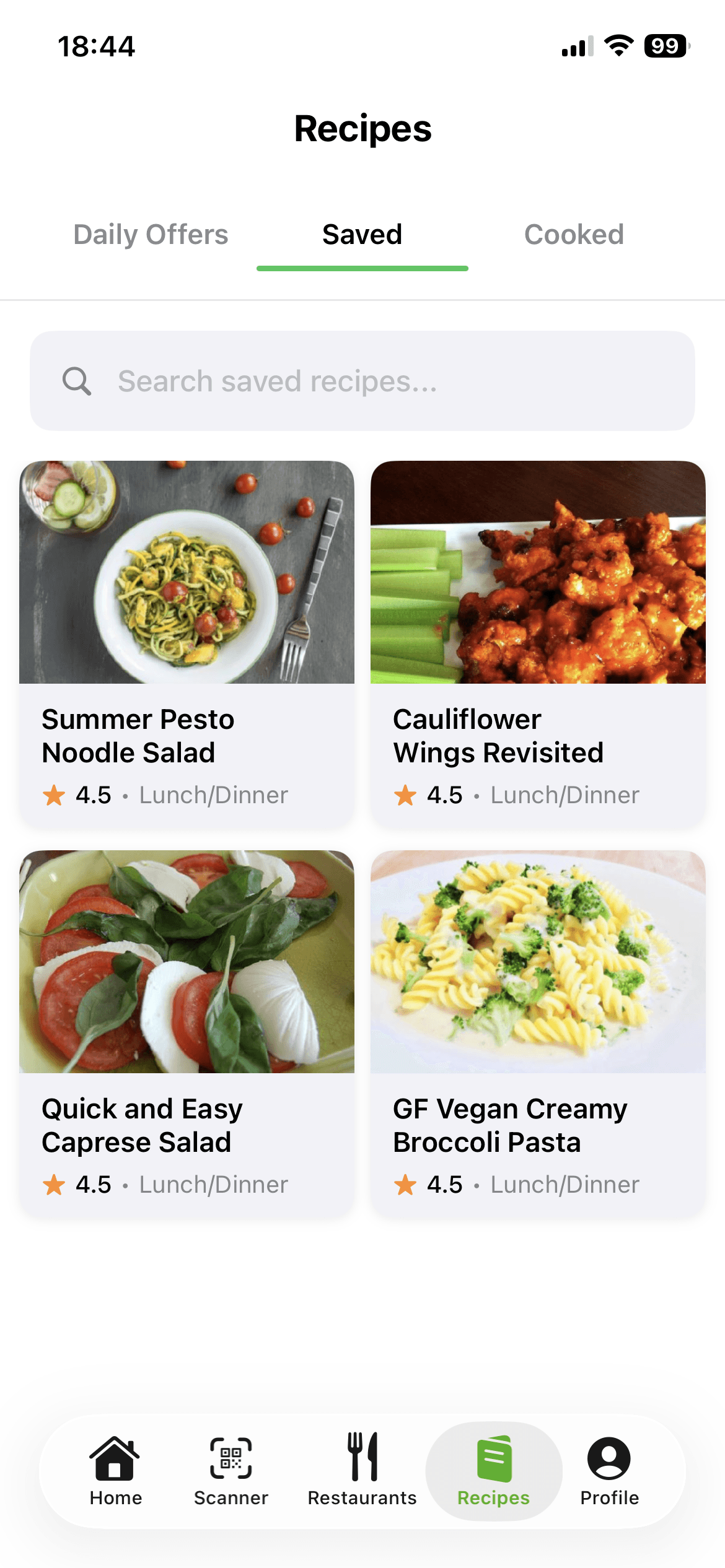Open the Profile tab
The width and height of the screenshot is (725, 1568).
coord(609,1471)
